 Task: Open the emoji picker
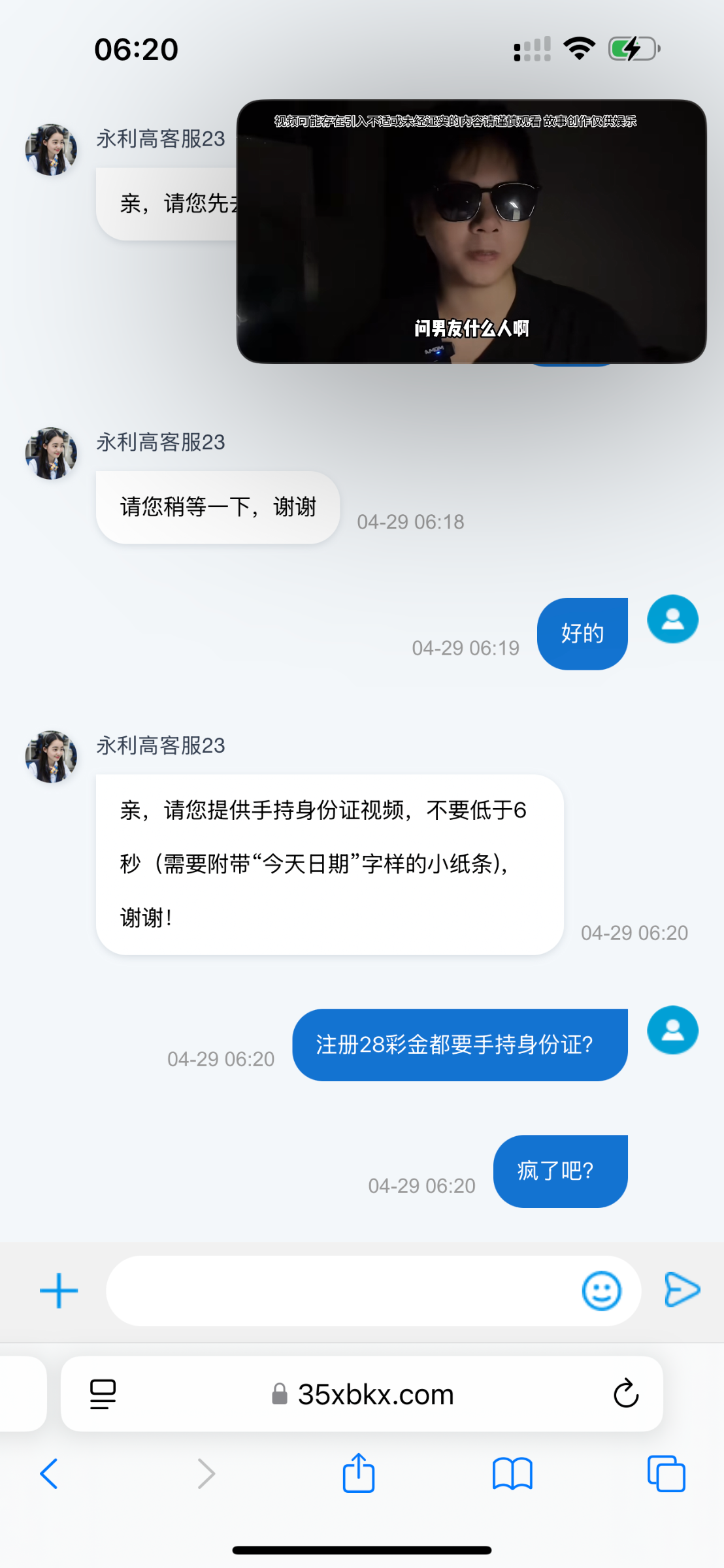(x=601, y=1290)
